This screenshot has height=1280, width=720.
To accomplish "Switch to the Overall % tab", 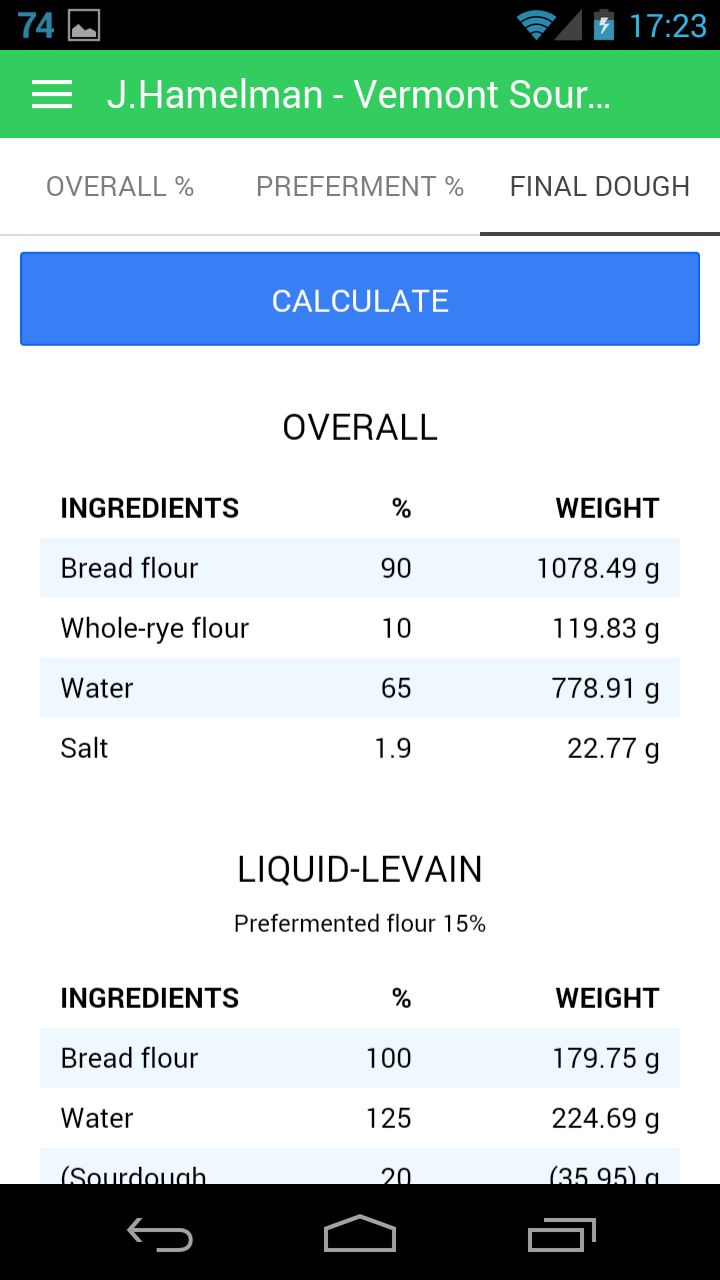I will point(120,187).
